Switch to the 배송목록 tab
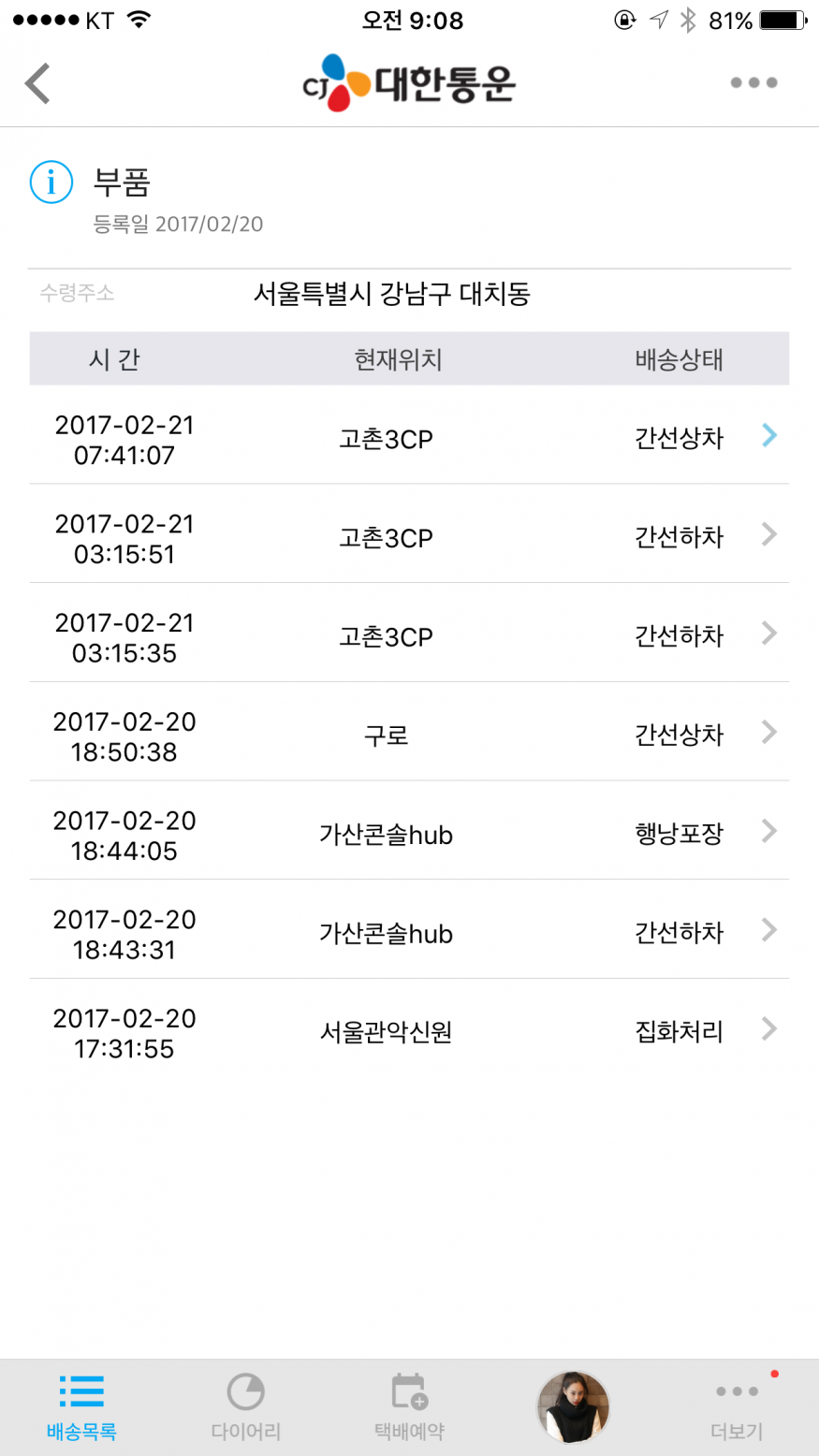The height and width of the screenshot is (1456, 819). (x=81, y=1406)
